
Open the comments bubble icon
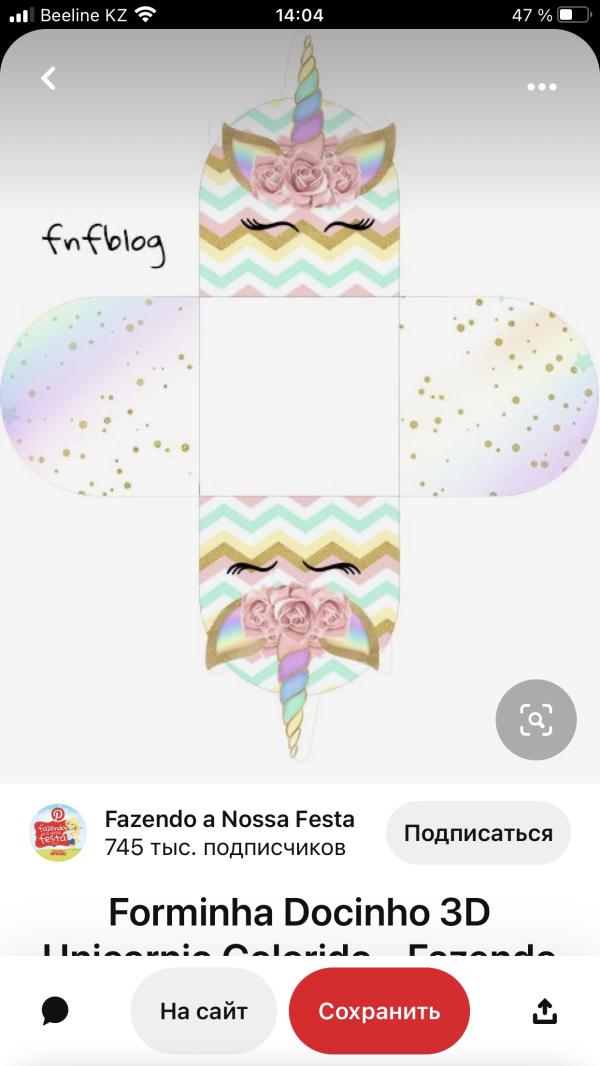(55, 1011)
